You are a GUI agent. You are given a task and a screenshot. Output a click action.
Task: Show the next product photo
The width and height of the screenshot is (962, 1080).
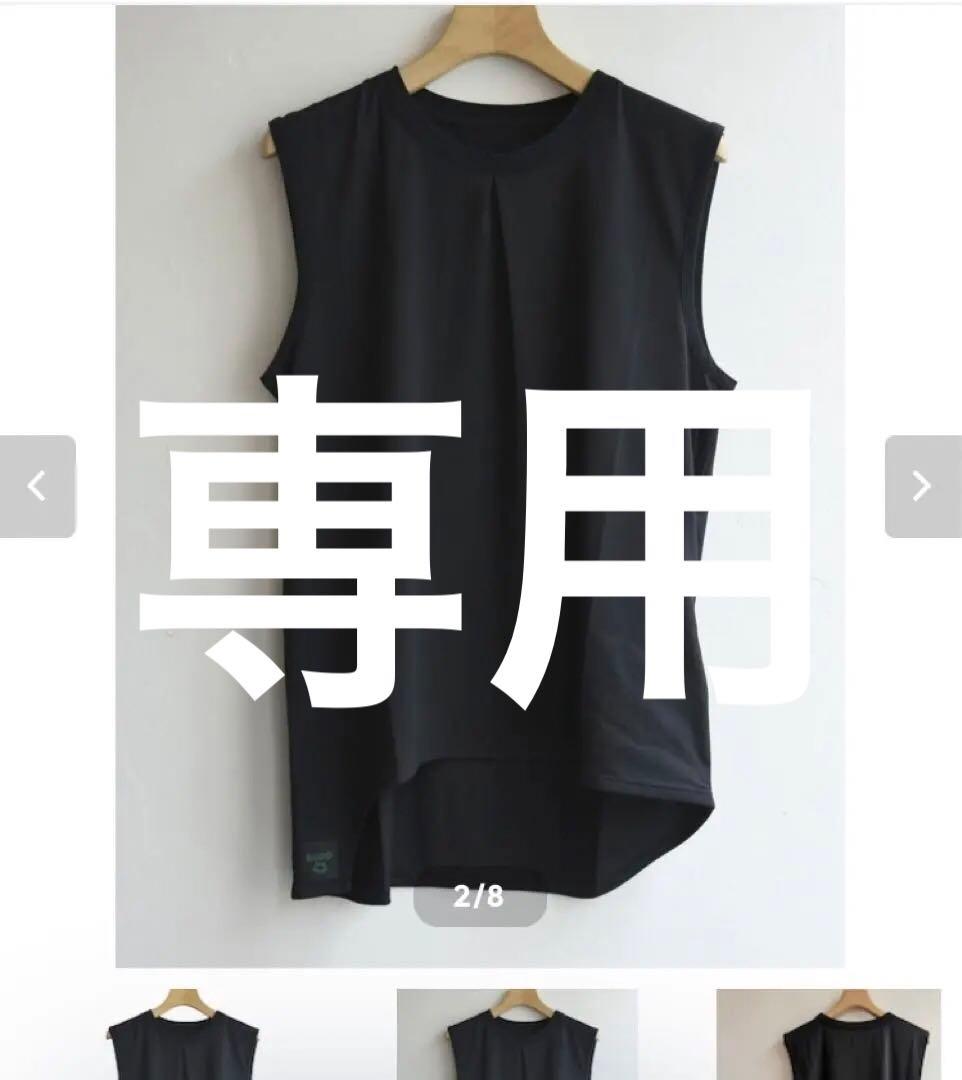[922, 486]
